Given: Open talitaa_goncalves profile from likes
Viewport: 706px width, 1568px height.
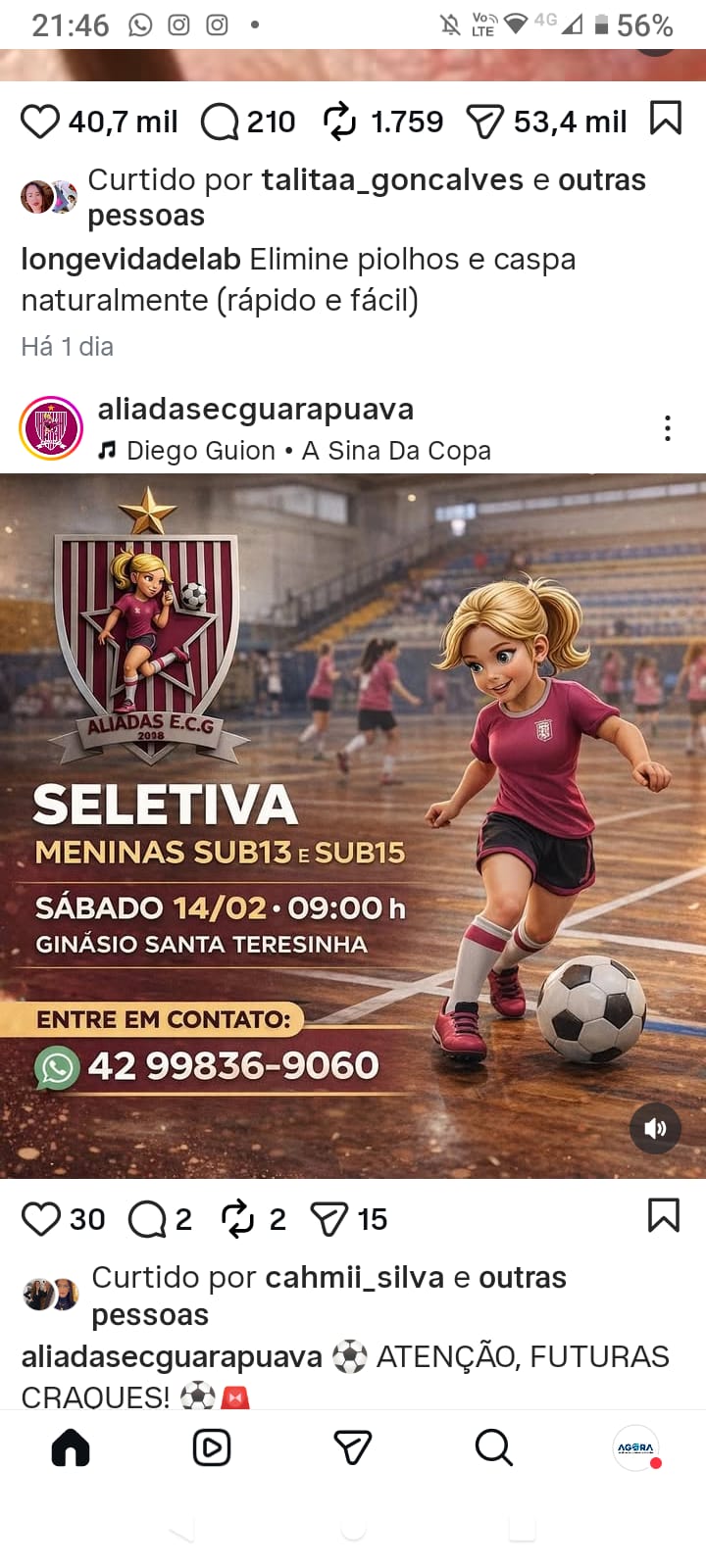Looking at the screenshot, I should [x=391, y=180].
